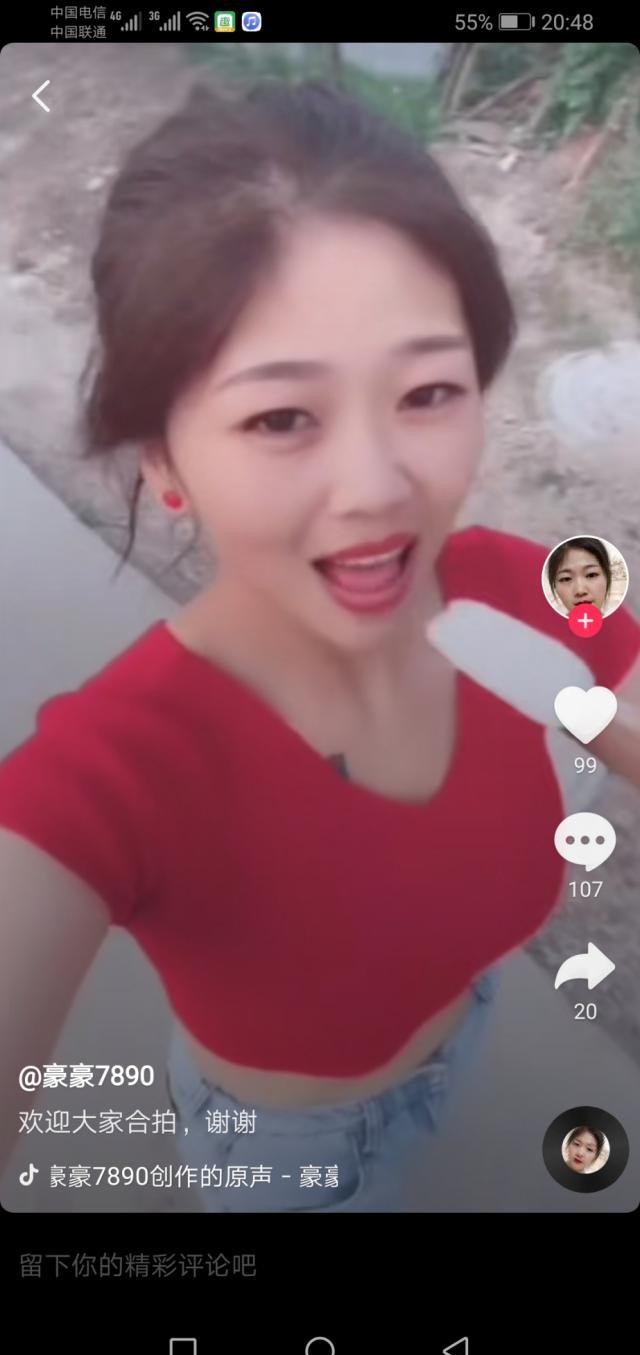Screen dimensions: 640x1355
Task: Follow the creator with the plus badge
Action: 585,621
